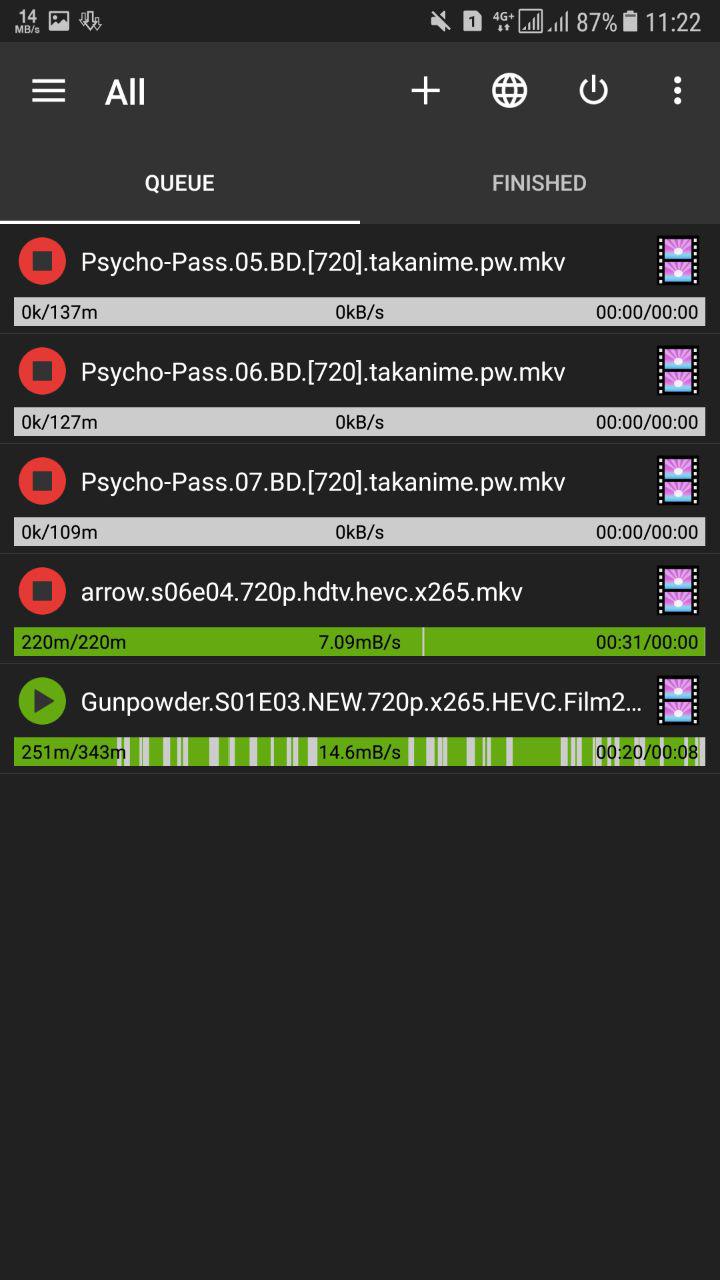The height and width of the screenshot is (1280, 720).
Task: Tap the green play button for Gunpowder.S01E03
Action: point(42,702)
